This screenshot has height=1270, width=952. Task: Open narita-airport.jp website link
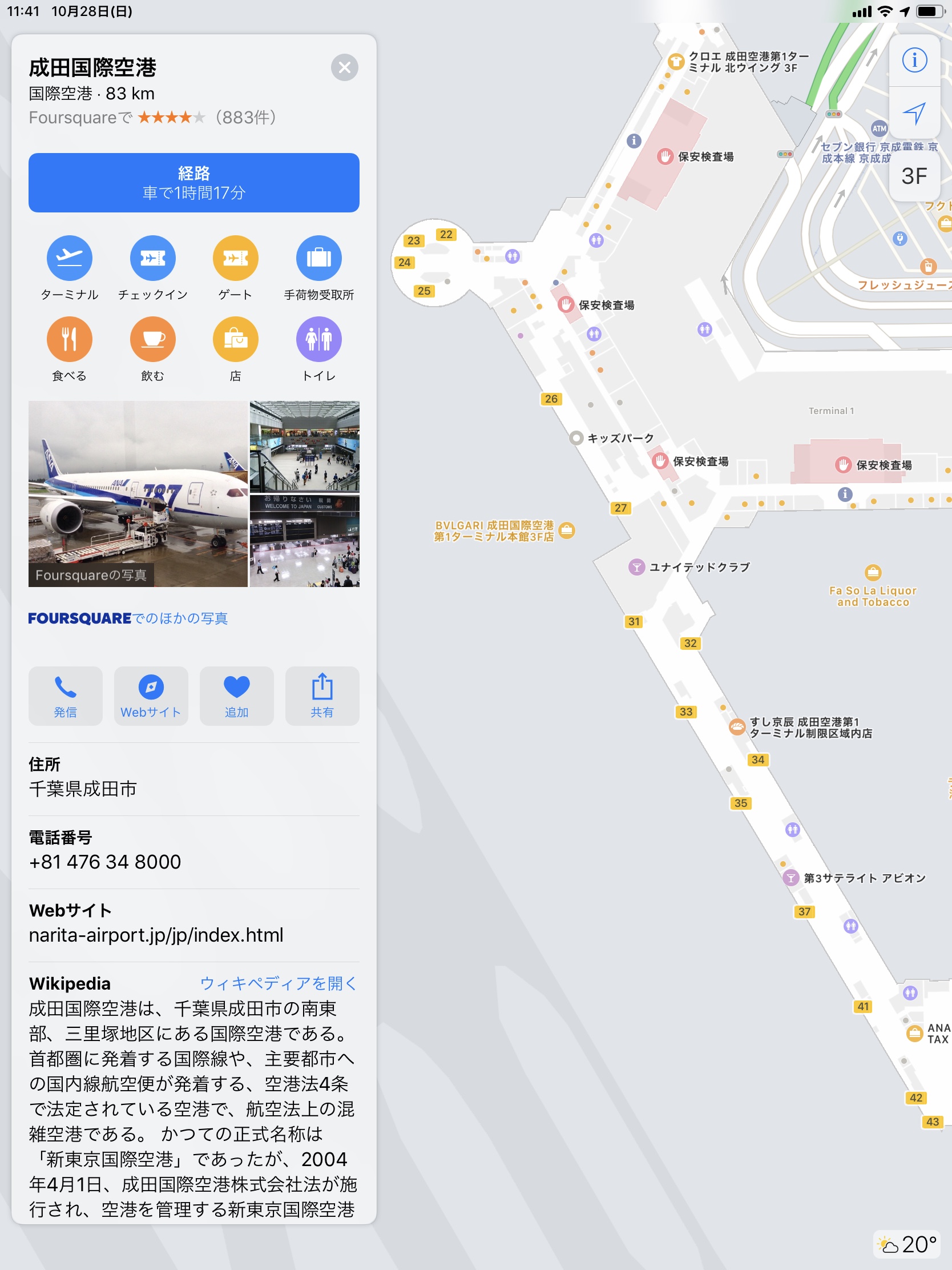click(156, 935)
